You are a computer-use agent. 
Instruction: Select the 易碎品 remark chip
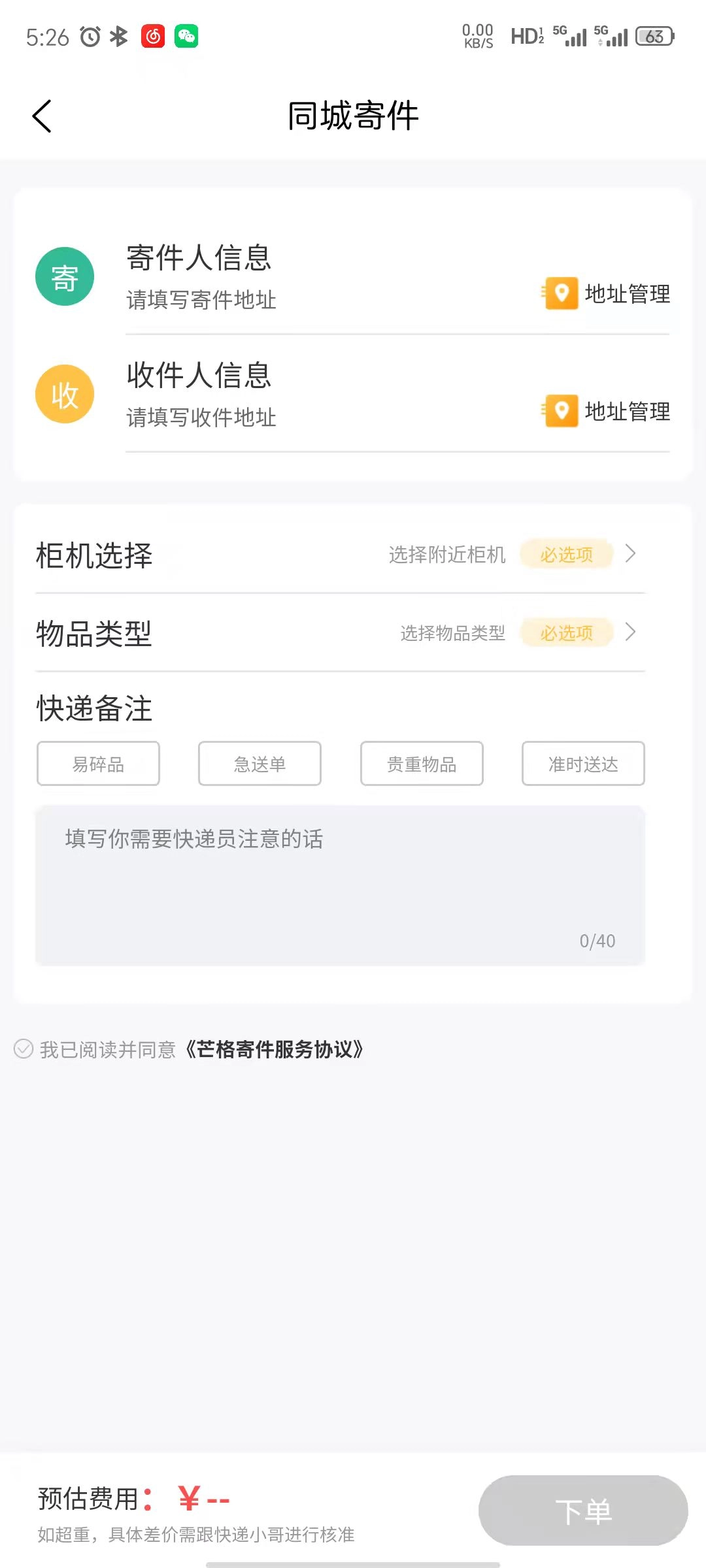(x=98, y=764)
